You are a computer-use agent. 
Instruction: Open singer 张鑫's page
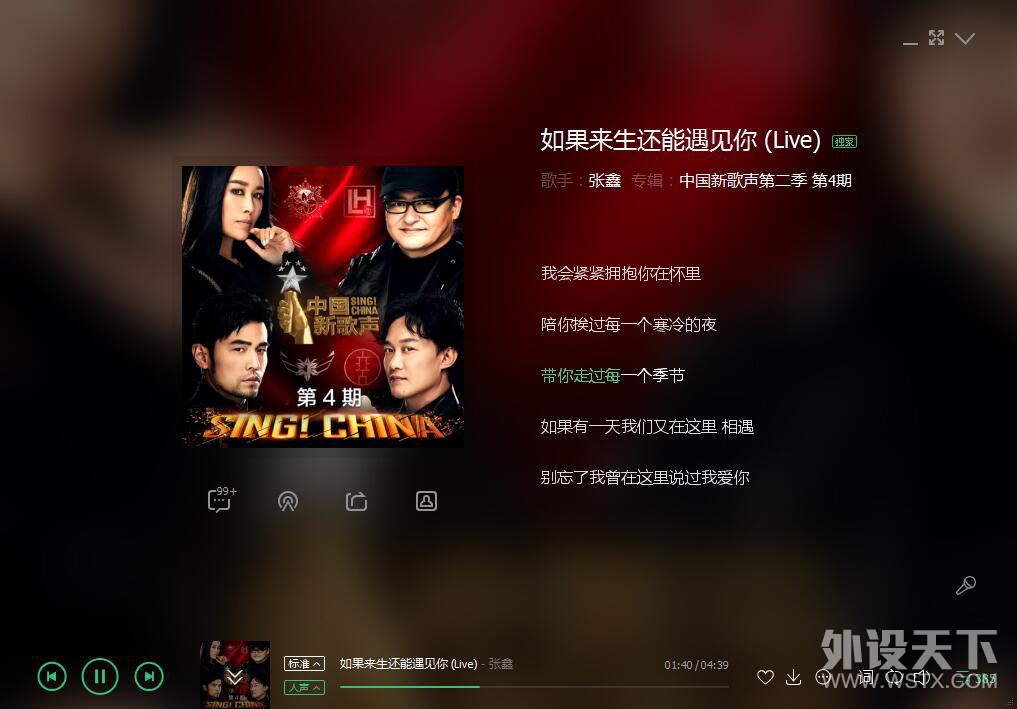point(605,181)
